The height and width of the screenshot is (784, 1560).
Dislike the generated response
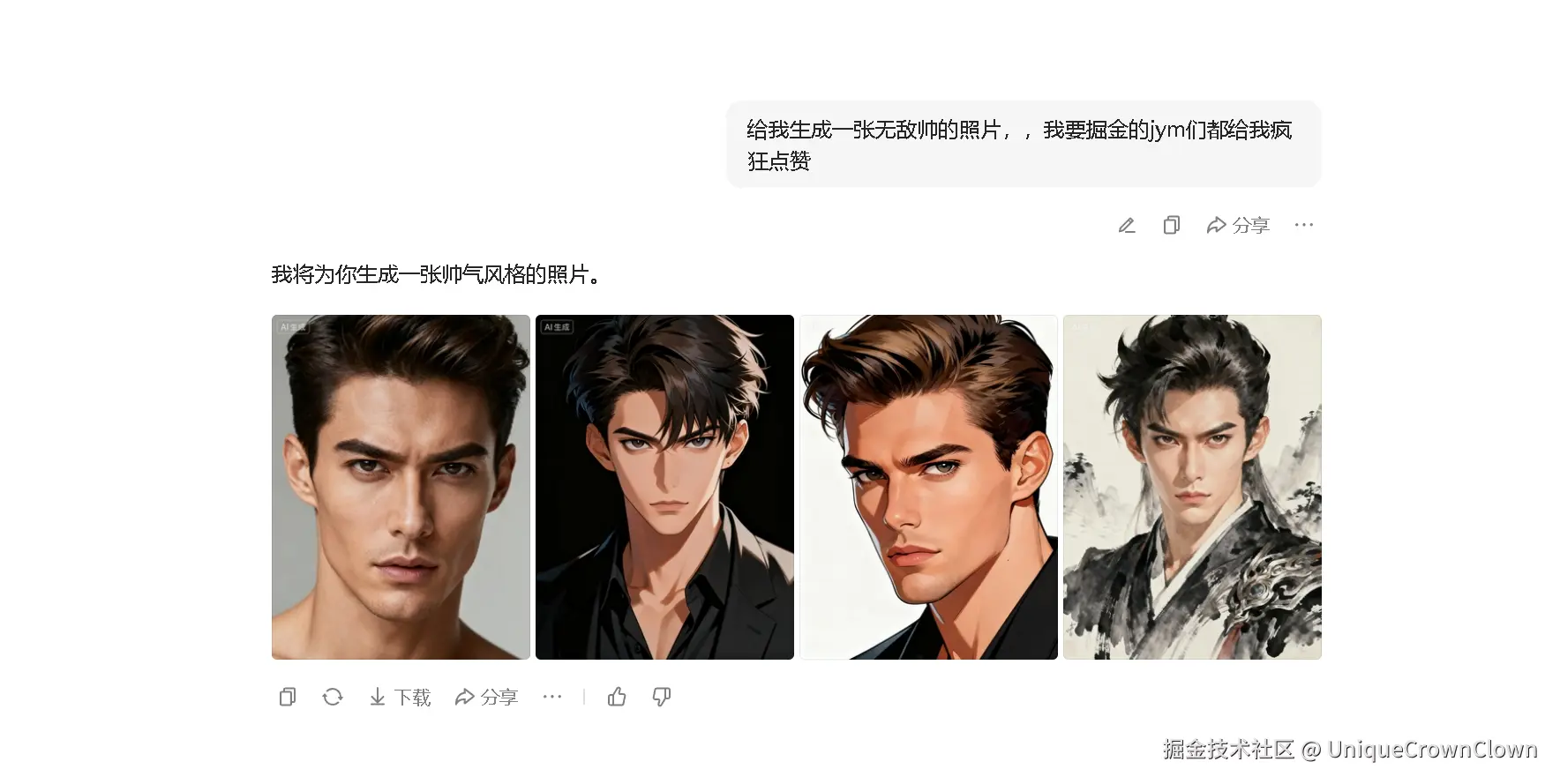point(662,698)
